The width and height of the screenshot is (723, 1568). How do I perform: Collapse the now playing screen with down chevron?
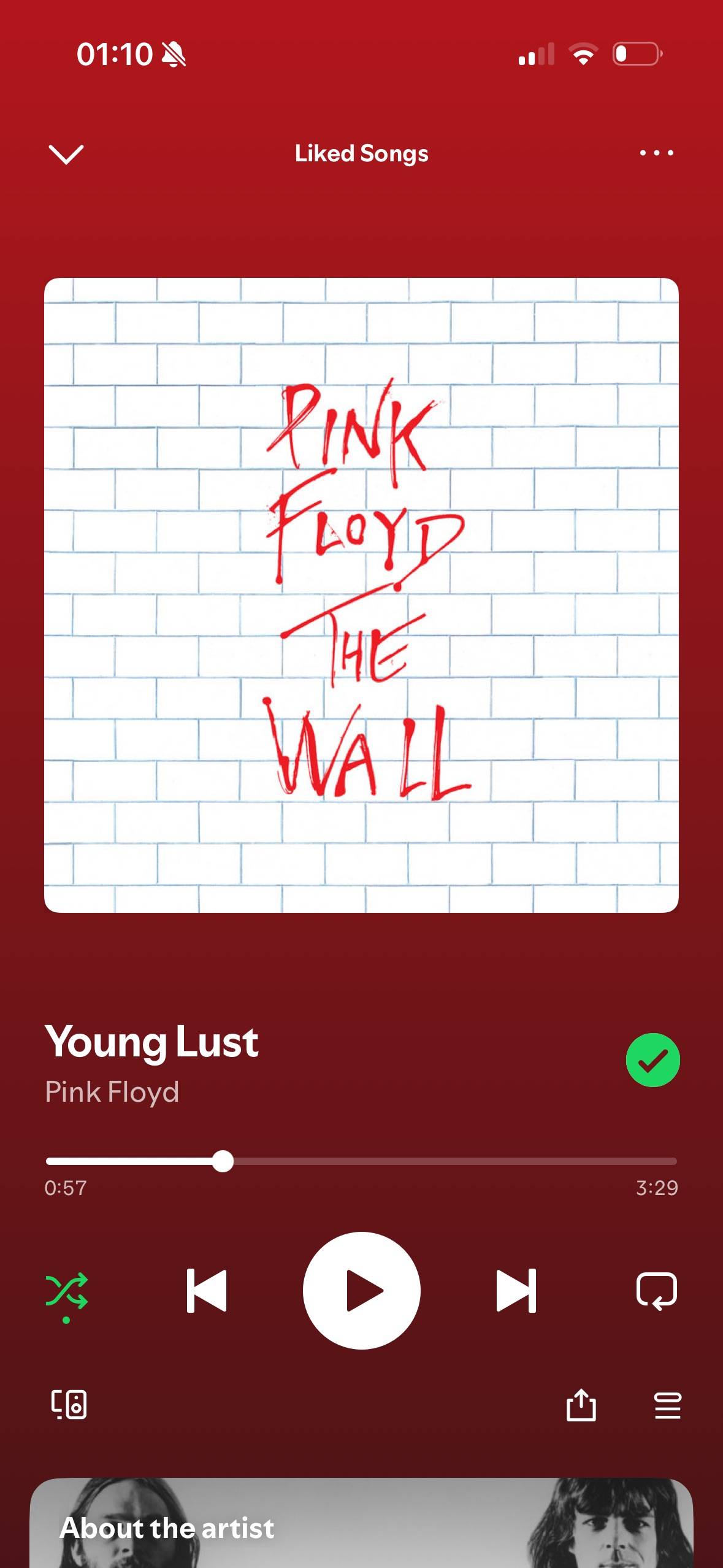tap(66, 154)
